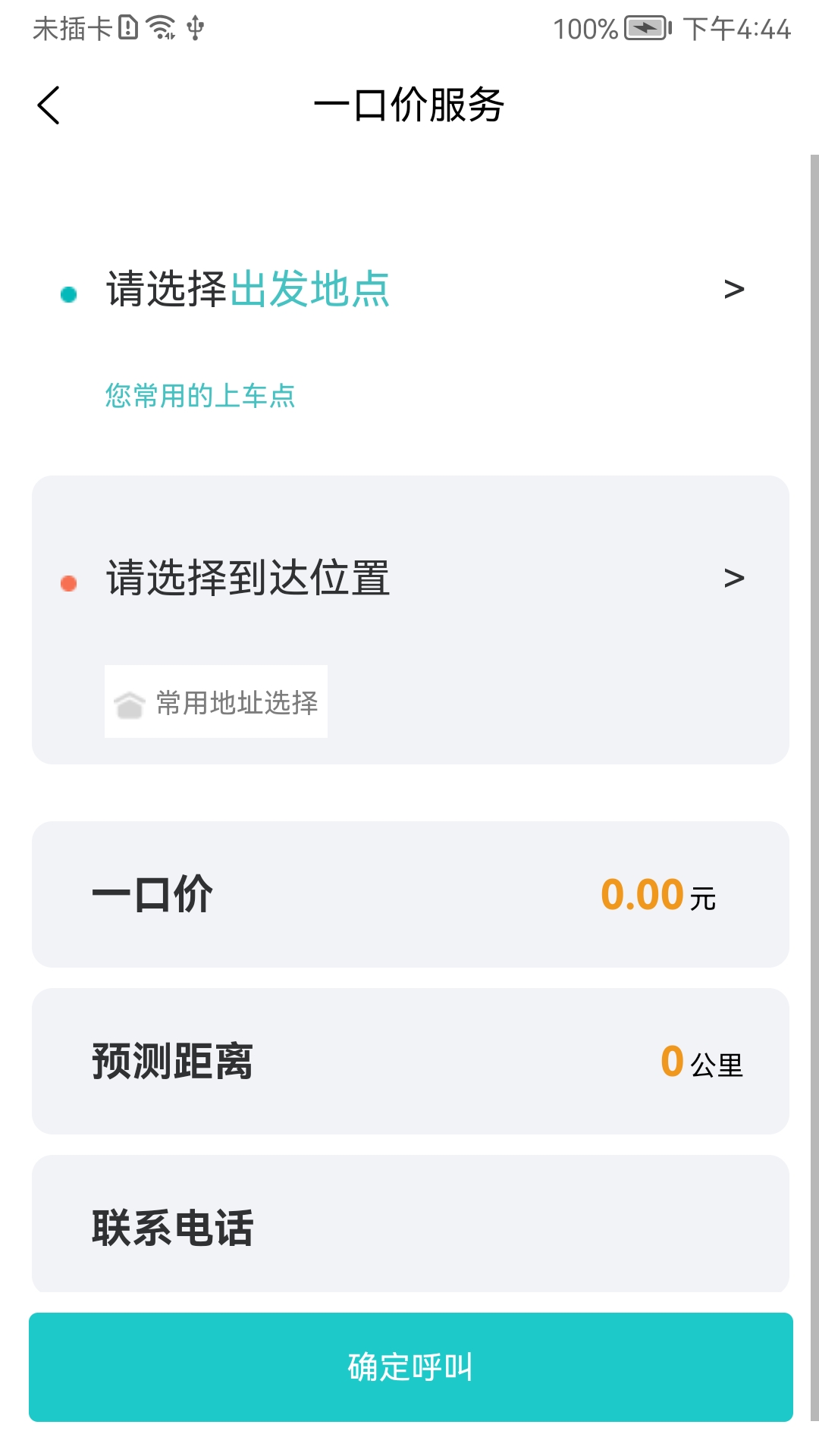Select the 常用地址选择 option
Image resolution: width=819 pixels, height=1456 pixels.
coord(215,702)
